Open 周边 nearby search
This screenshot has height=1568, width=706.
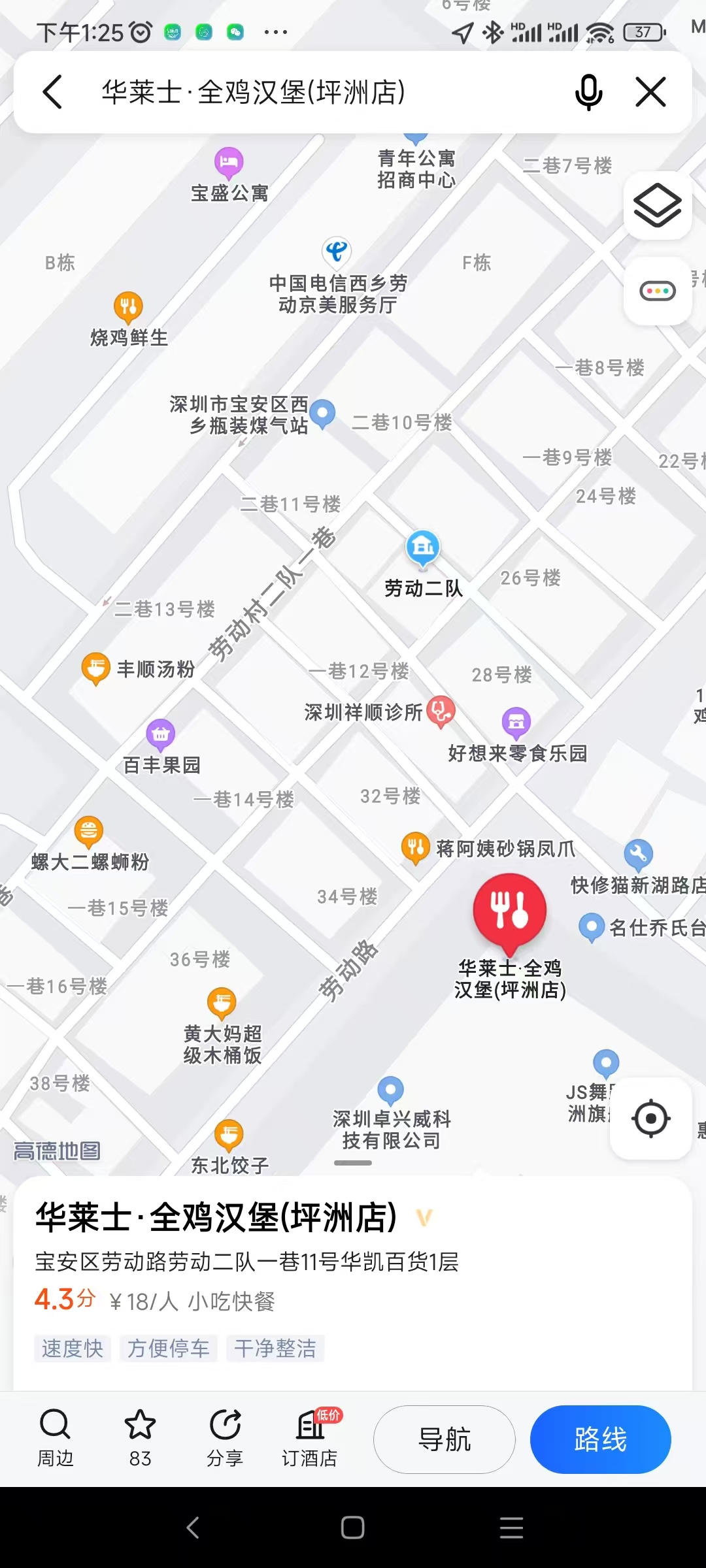(55, 1438)
